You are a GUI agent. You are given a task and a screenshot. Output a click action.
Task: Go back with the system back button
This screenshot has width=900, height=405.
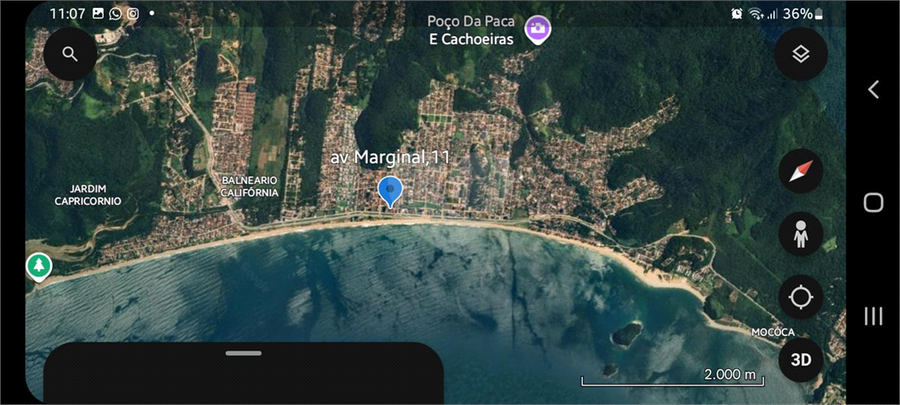point(873,90)
